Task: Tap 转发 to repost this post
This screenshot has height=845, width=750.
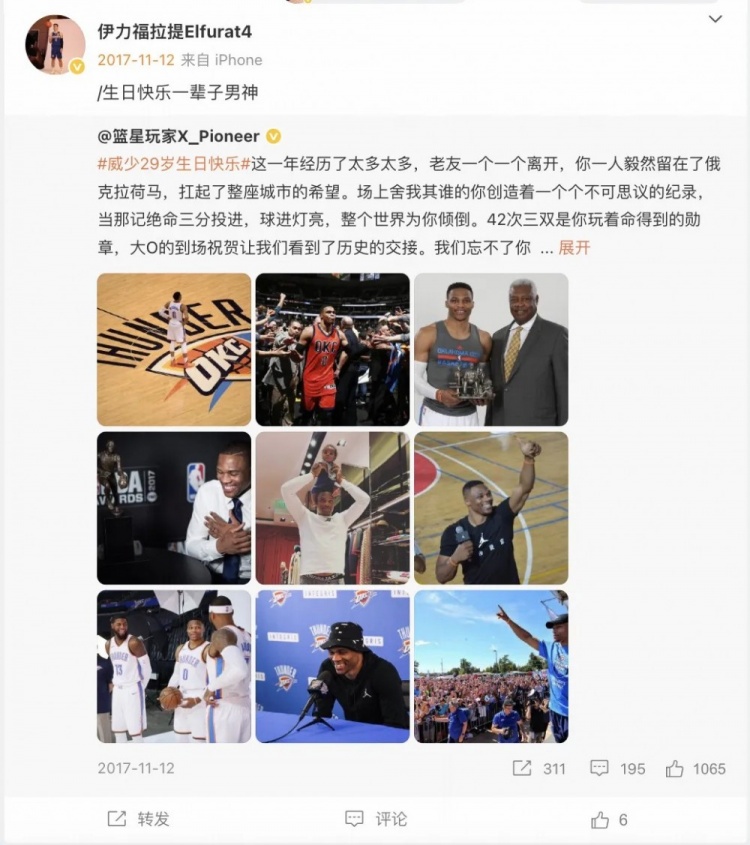Action: click(139, 819)
